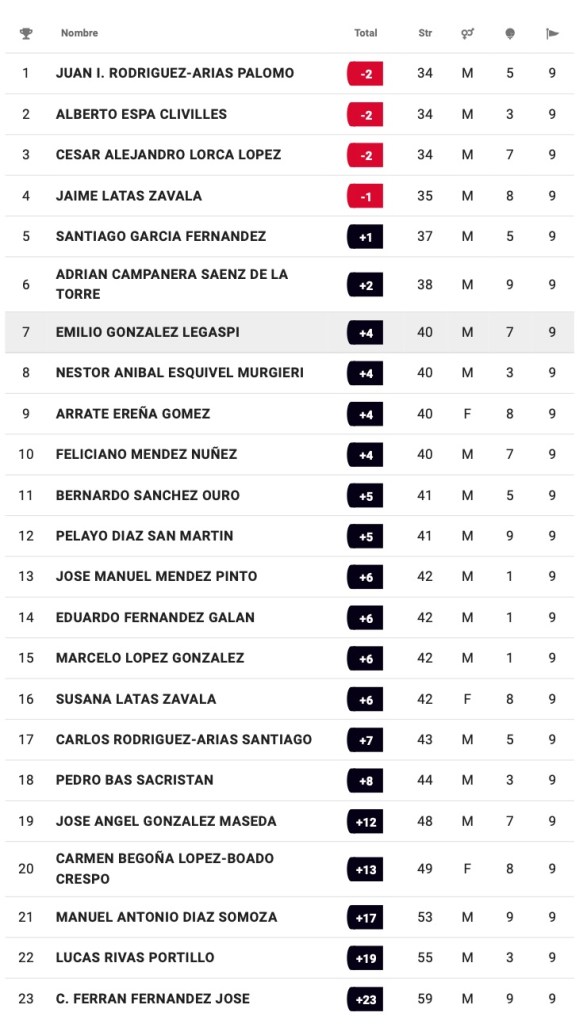Open Juan I. Rodriguez-Arias Palomo's scorecard
Screen dimensions: 587x1024
(x=289, y=73)
